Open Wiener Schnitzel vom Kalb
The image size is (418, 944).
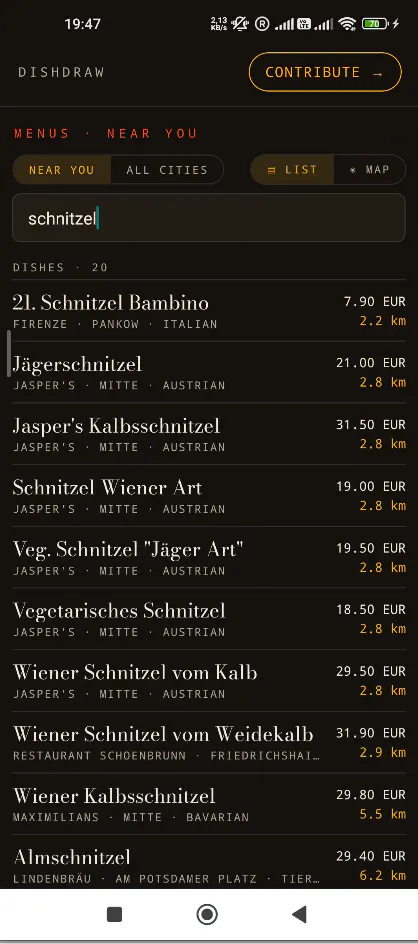209,681
